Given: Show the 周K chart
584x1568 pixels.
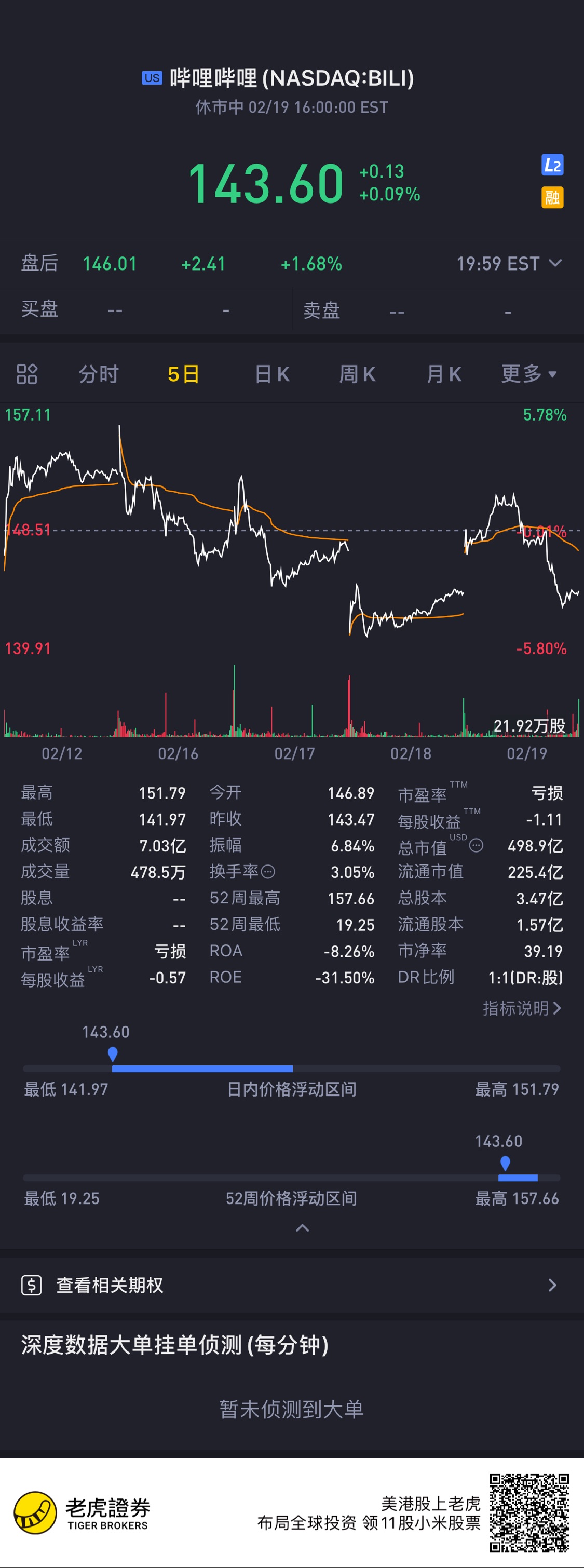Looking at the screenshot, I should click(357, 374).
